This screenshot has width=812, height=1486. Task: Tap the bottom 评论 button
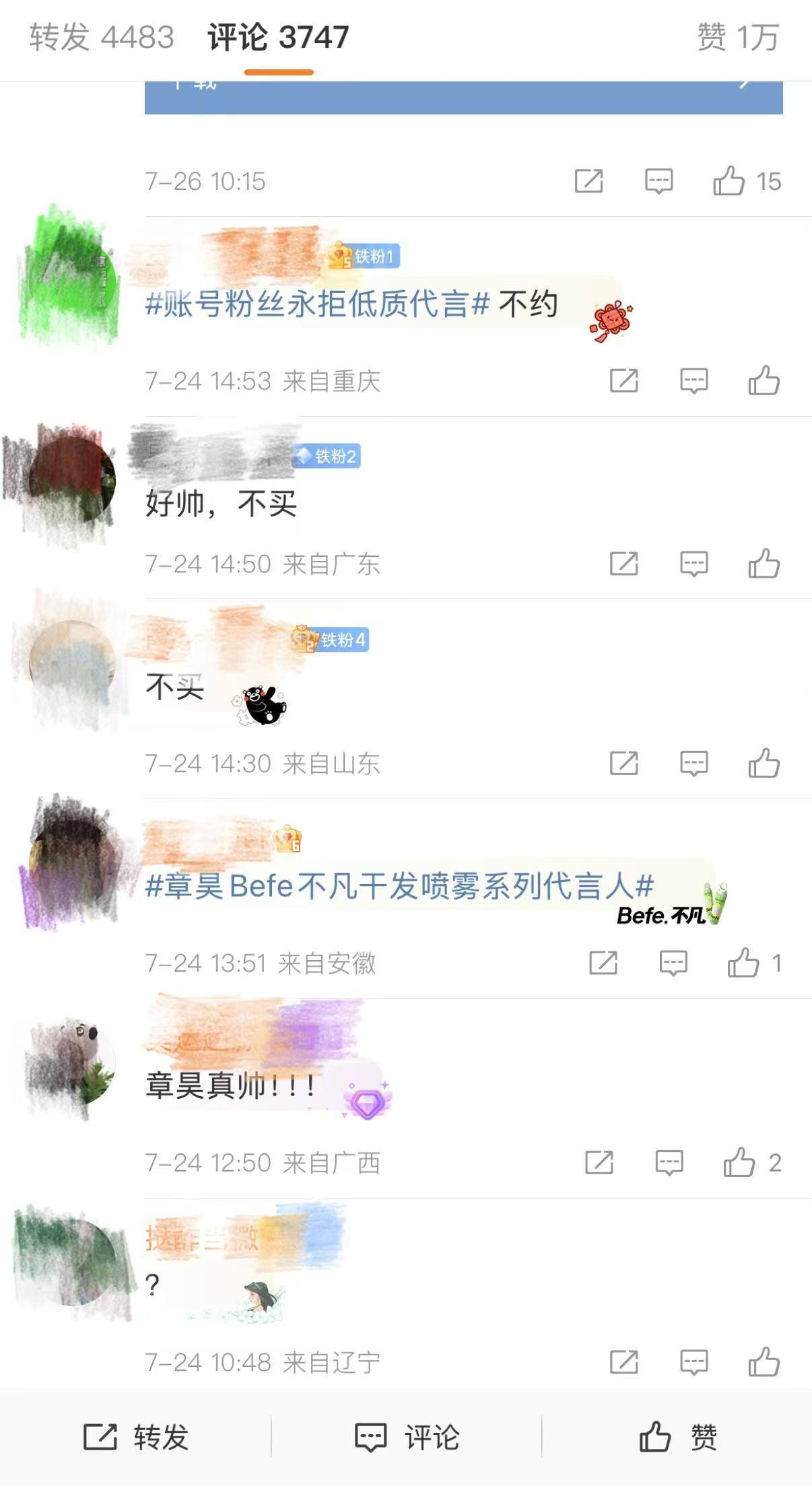[407, 1437]
